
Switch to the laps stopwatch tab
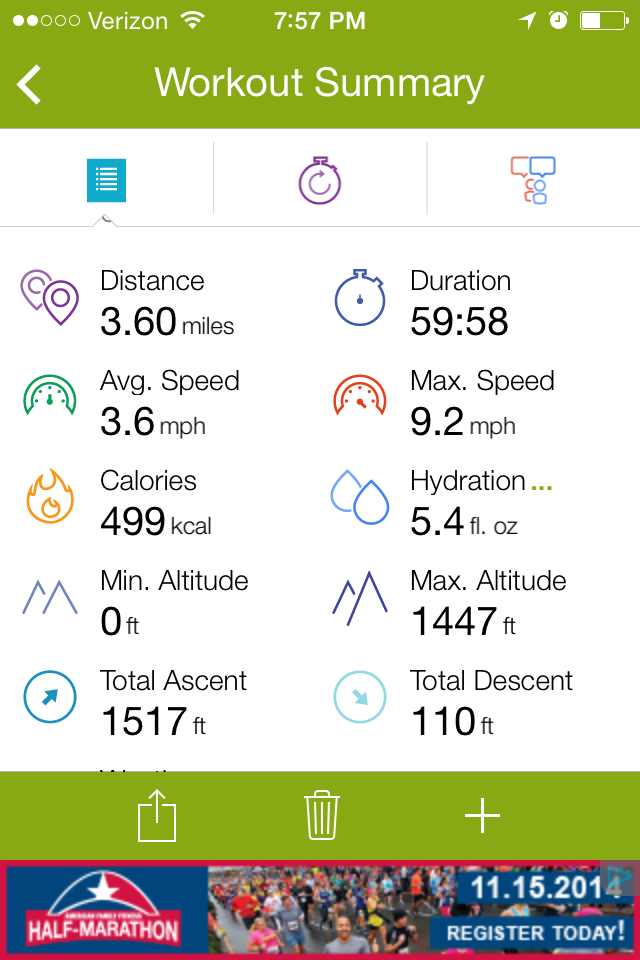(320, 180)
